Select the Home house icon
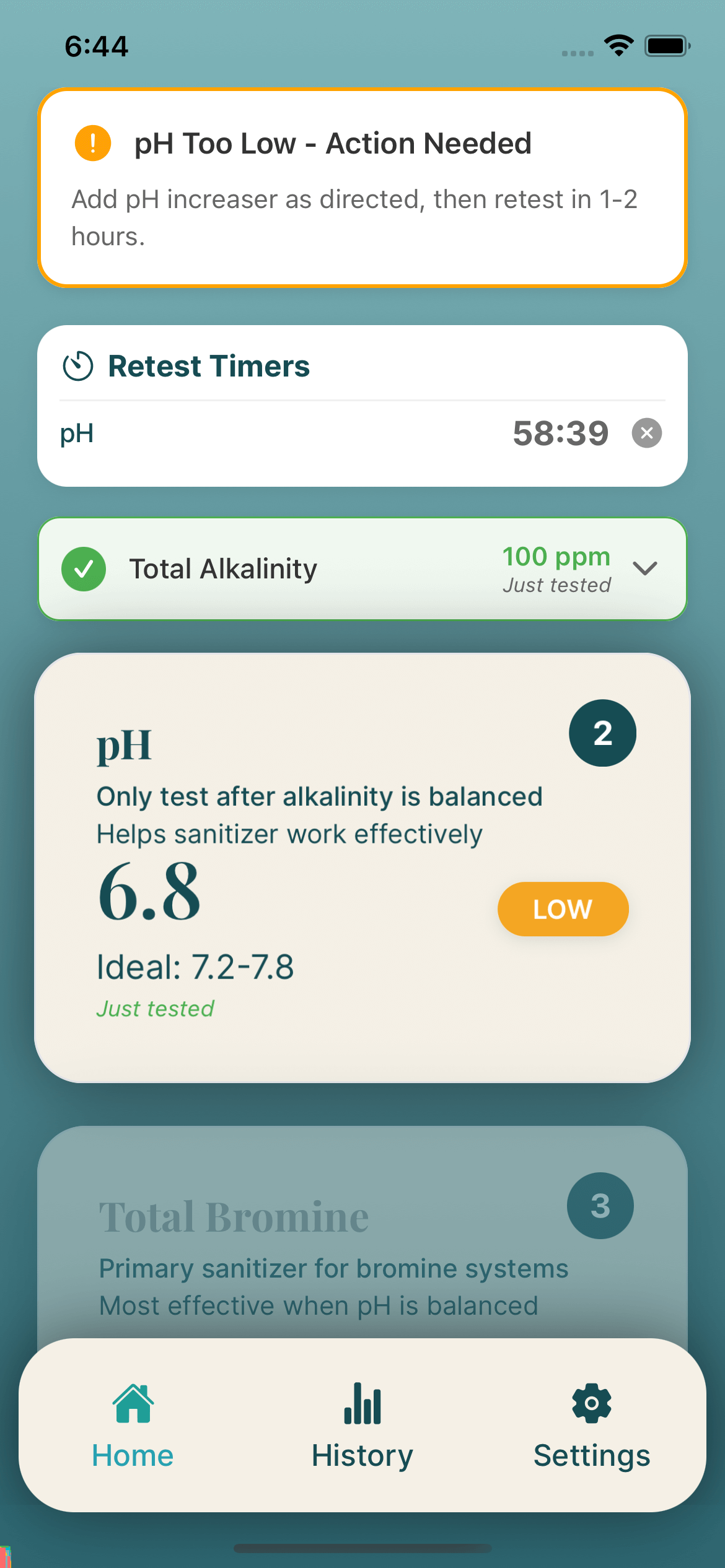 pos(133,1403)
